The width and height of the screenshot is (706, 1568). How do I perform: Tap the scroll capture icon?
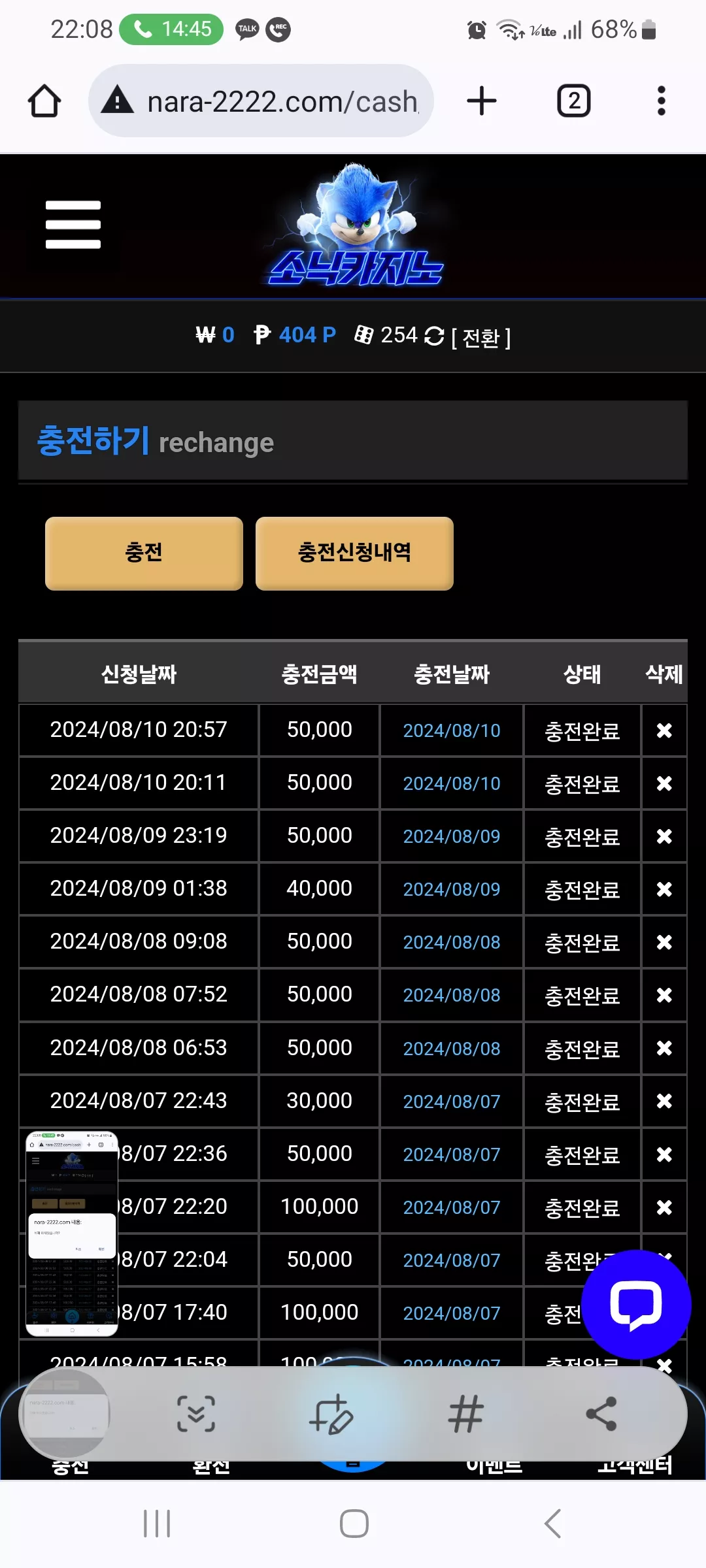(196, 1414)
